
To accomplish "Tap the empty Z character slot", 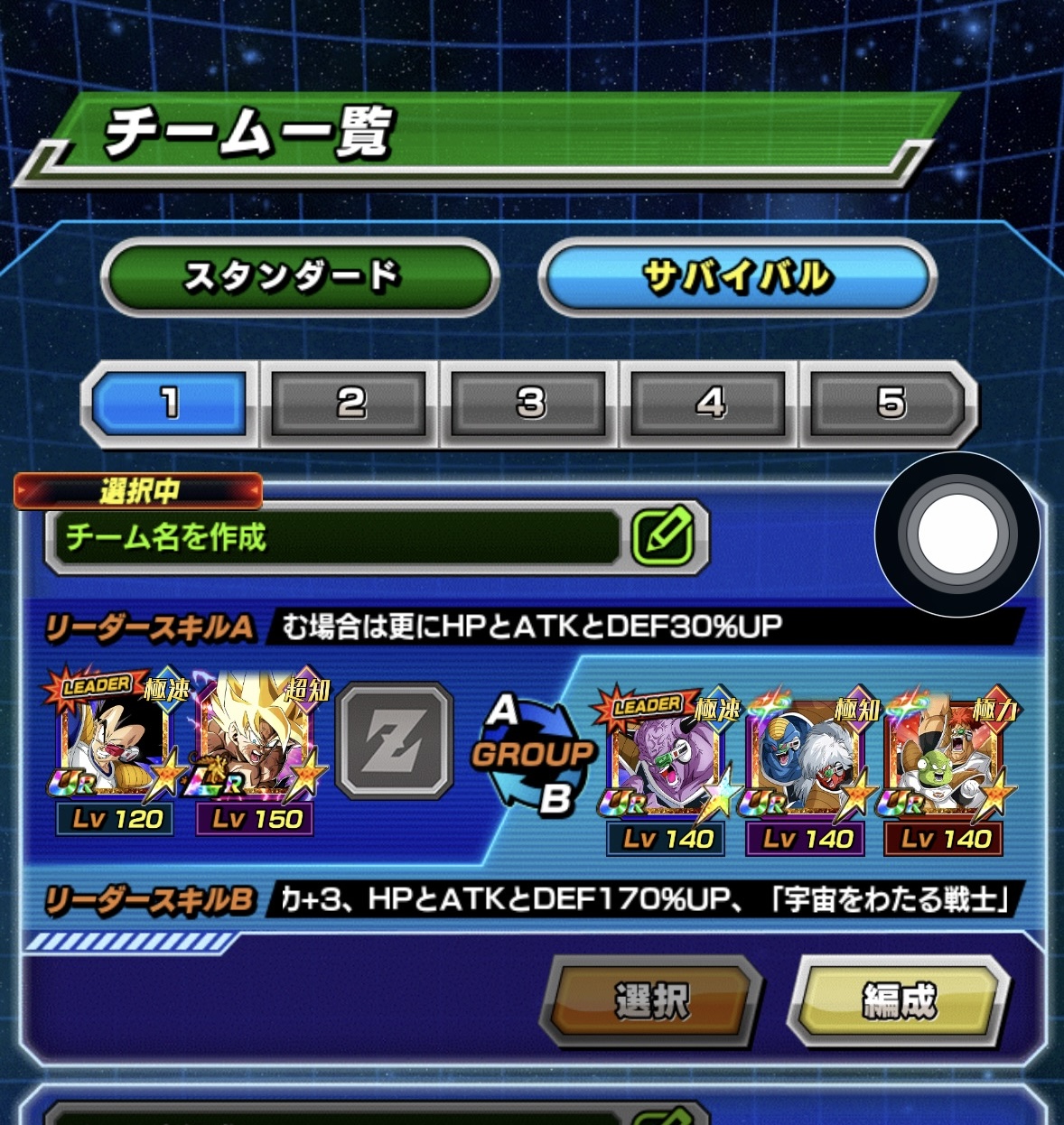I will point(394,740).
